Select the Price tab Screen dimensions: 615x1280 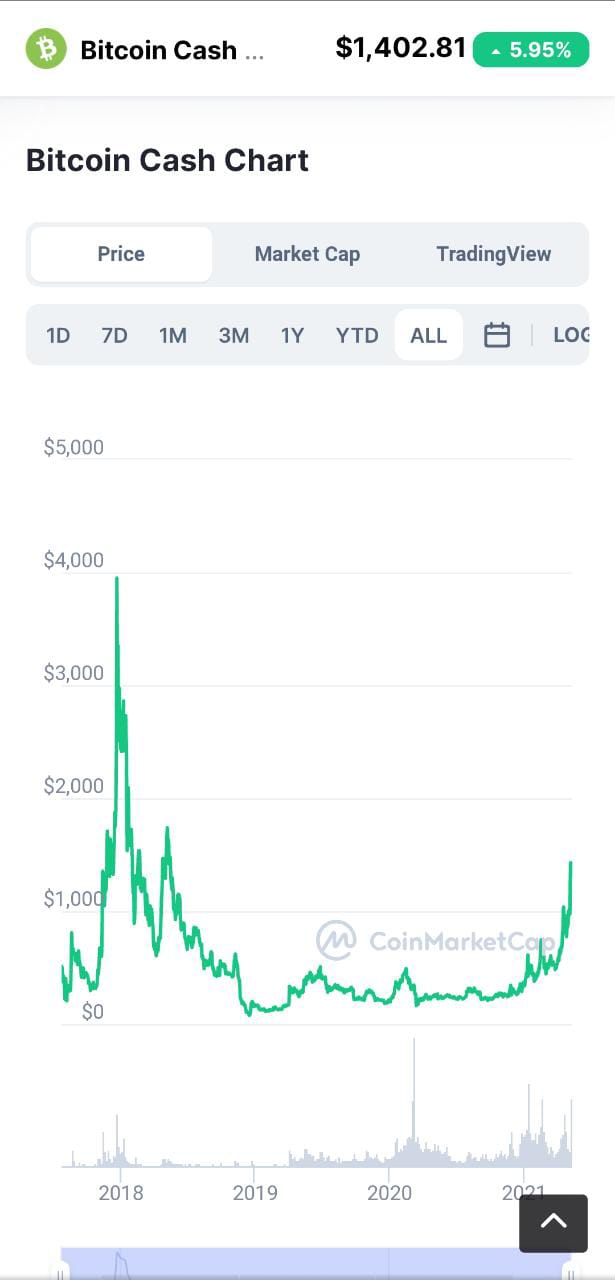click(121, 254)
